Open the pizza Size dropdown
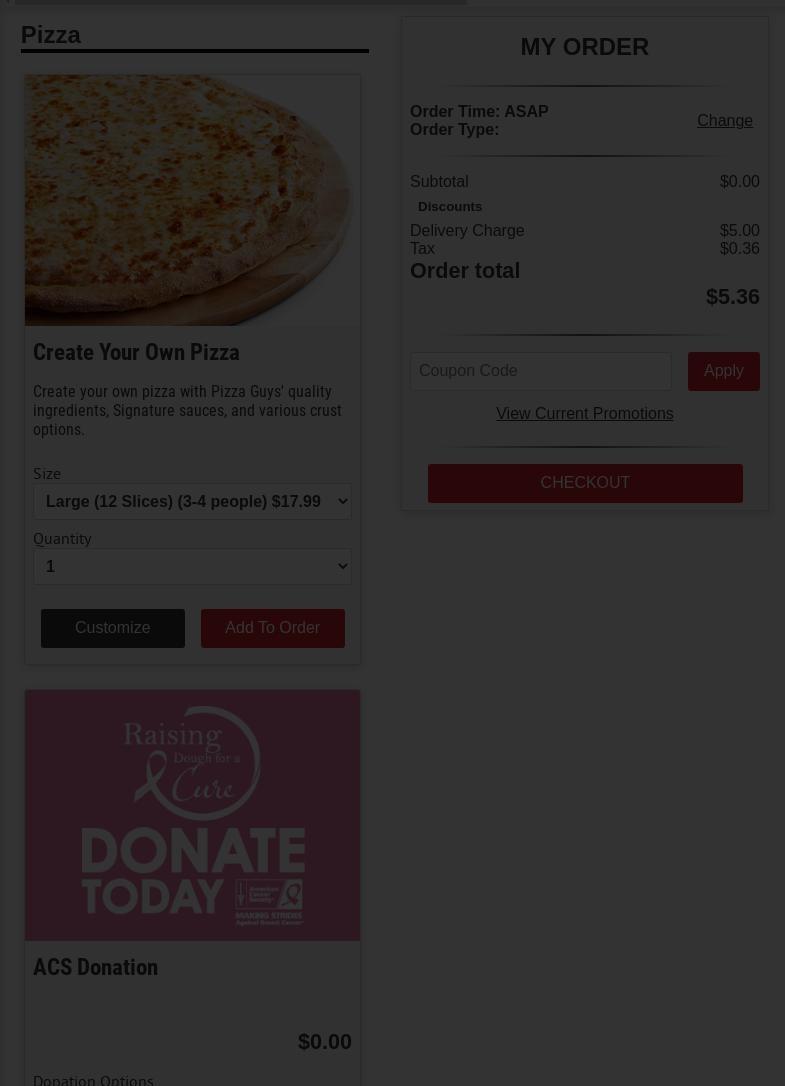 (x=192, y=501)
